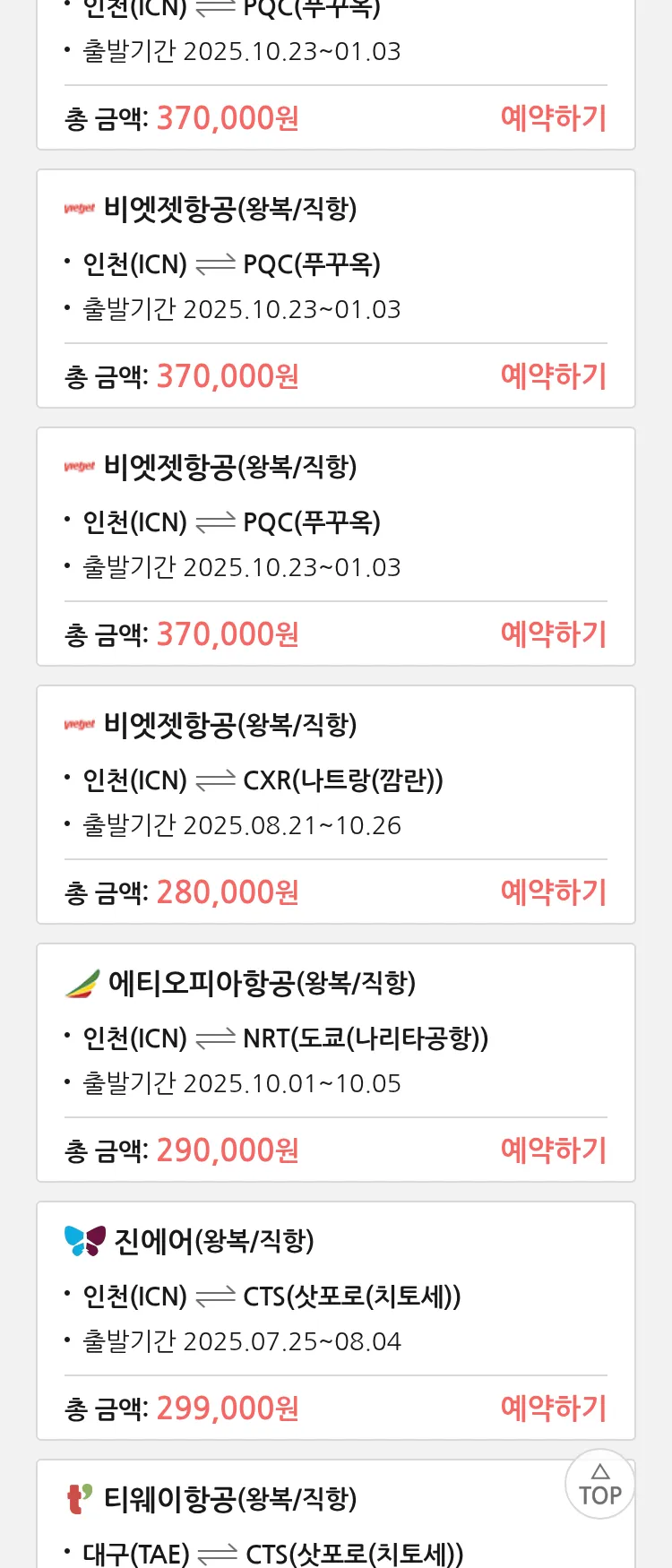
Task: Tap 예약하기 for the 280,000원 나트랑 flight
Action: (x=553, y=892)
